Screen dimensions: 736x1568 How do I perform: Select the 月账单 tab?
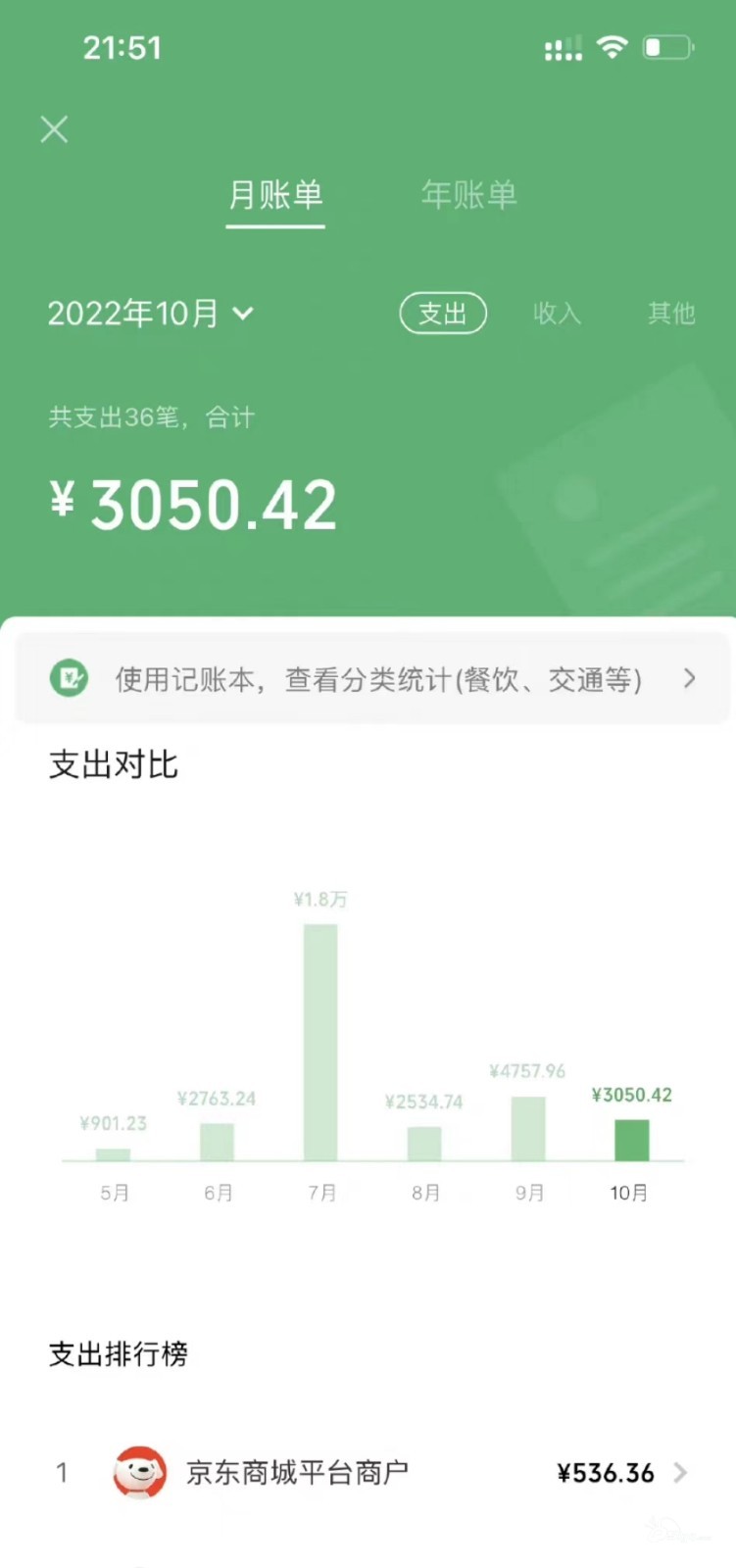[x=275, y=194]
